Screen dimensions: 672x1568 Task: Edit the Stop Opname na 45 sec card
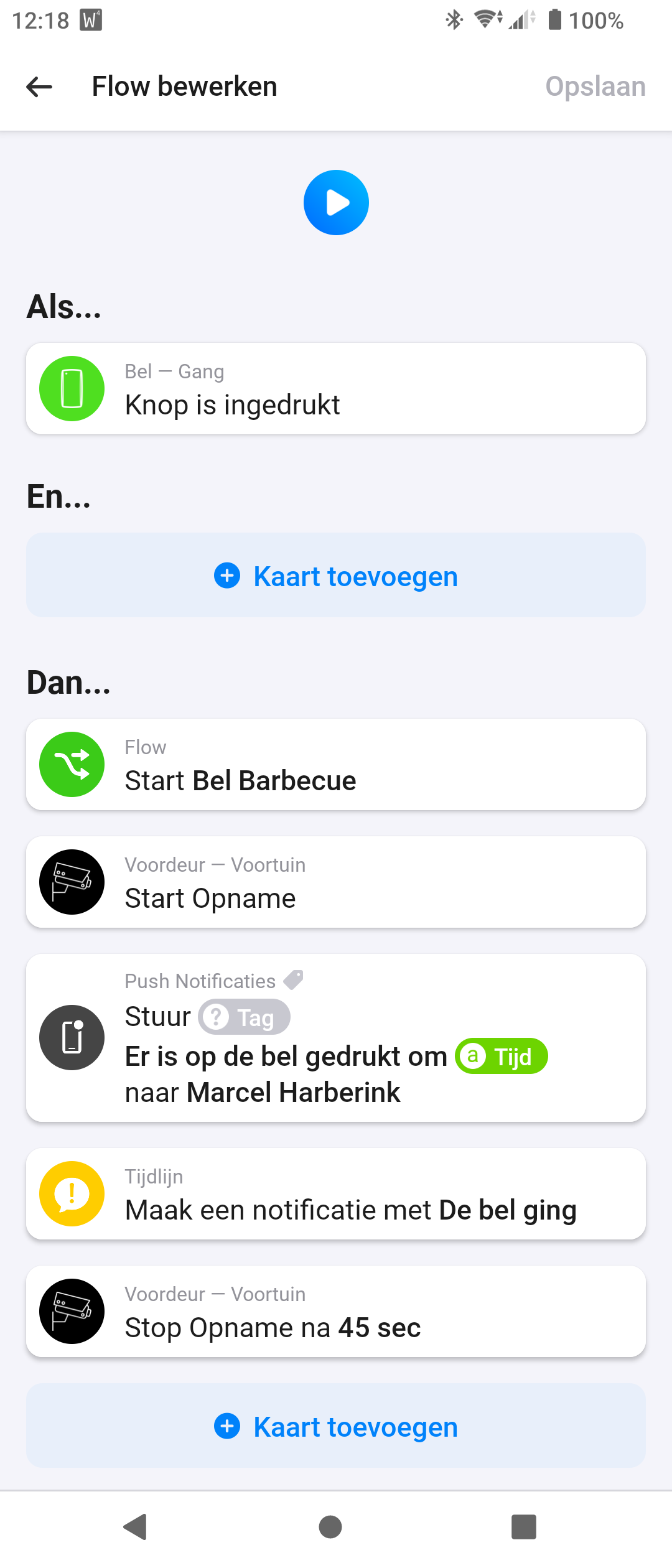tap(336, 1312)
